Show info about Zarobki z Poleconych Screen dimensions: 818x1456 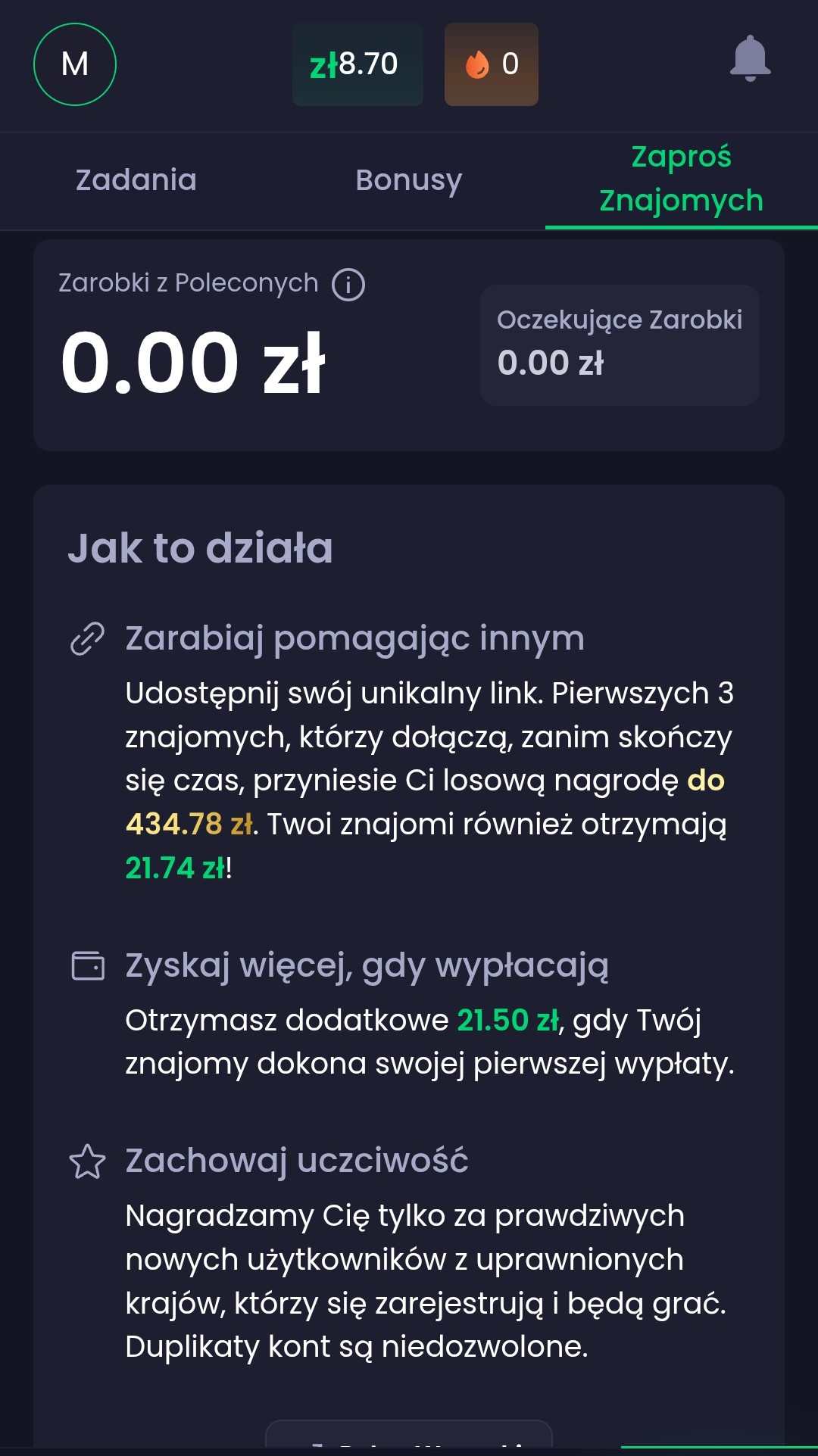(x=348, y=285)
